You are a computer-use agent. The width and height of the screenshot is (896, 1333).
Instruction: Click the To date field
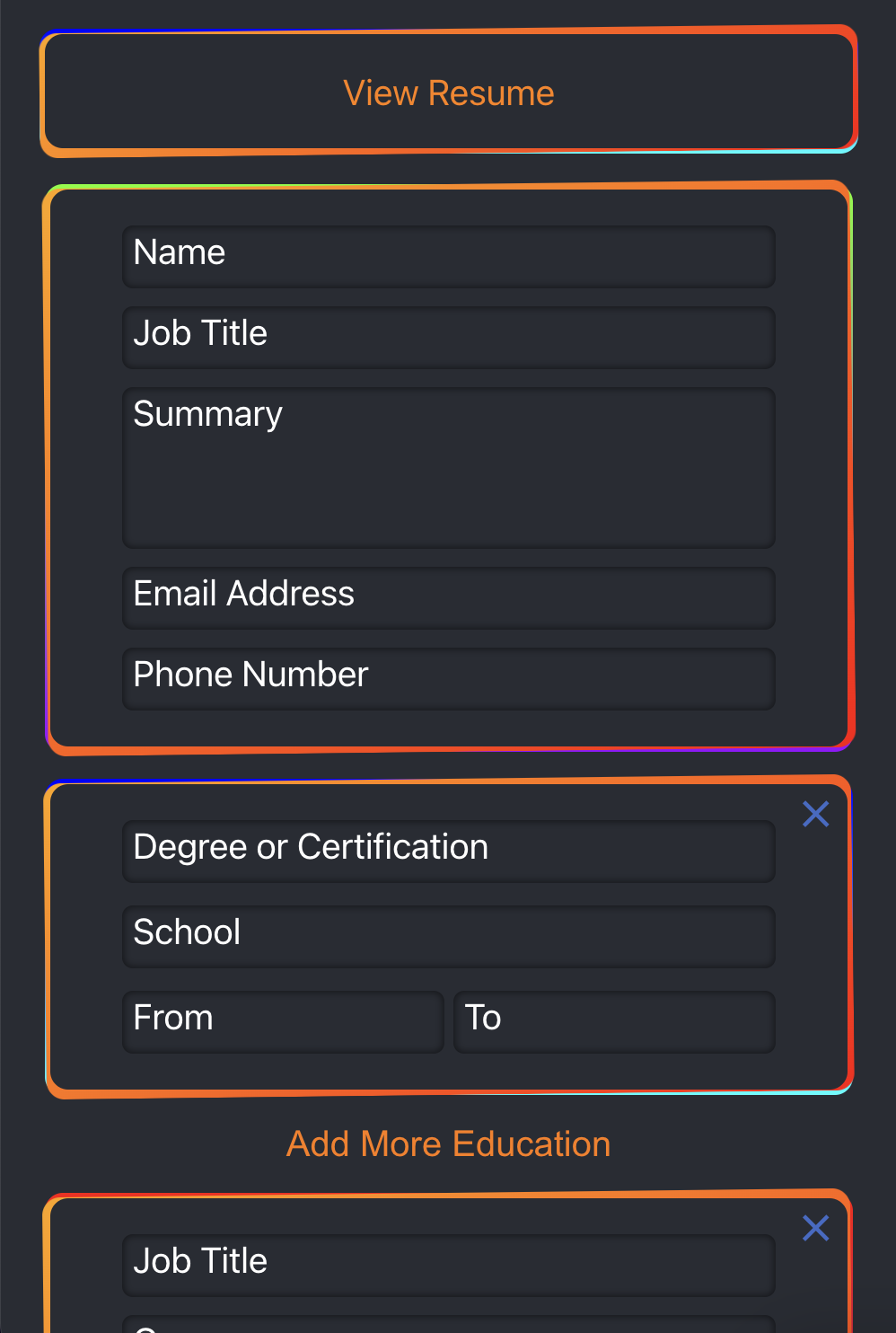pyautogui.click(x=613, y=1021)
